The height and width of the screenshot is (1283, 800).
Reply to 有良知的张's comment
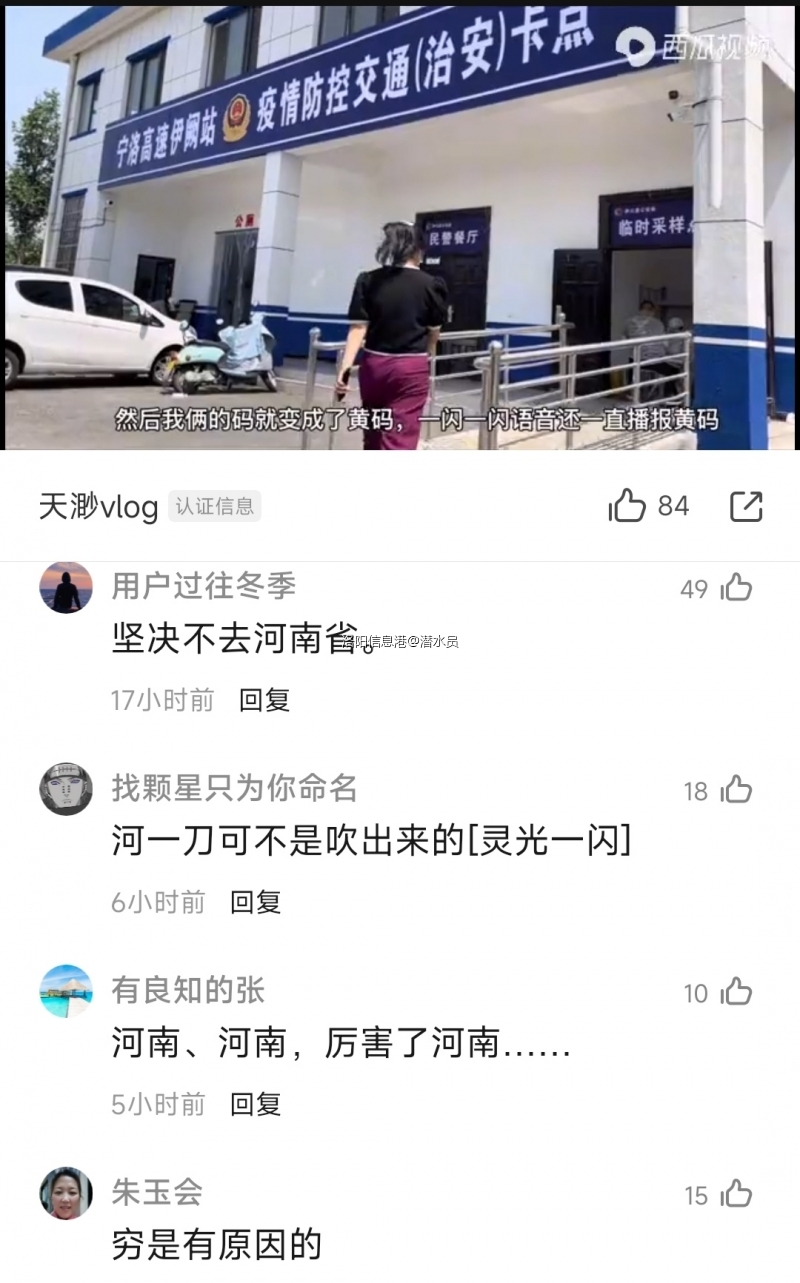(256, 1104)
